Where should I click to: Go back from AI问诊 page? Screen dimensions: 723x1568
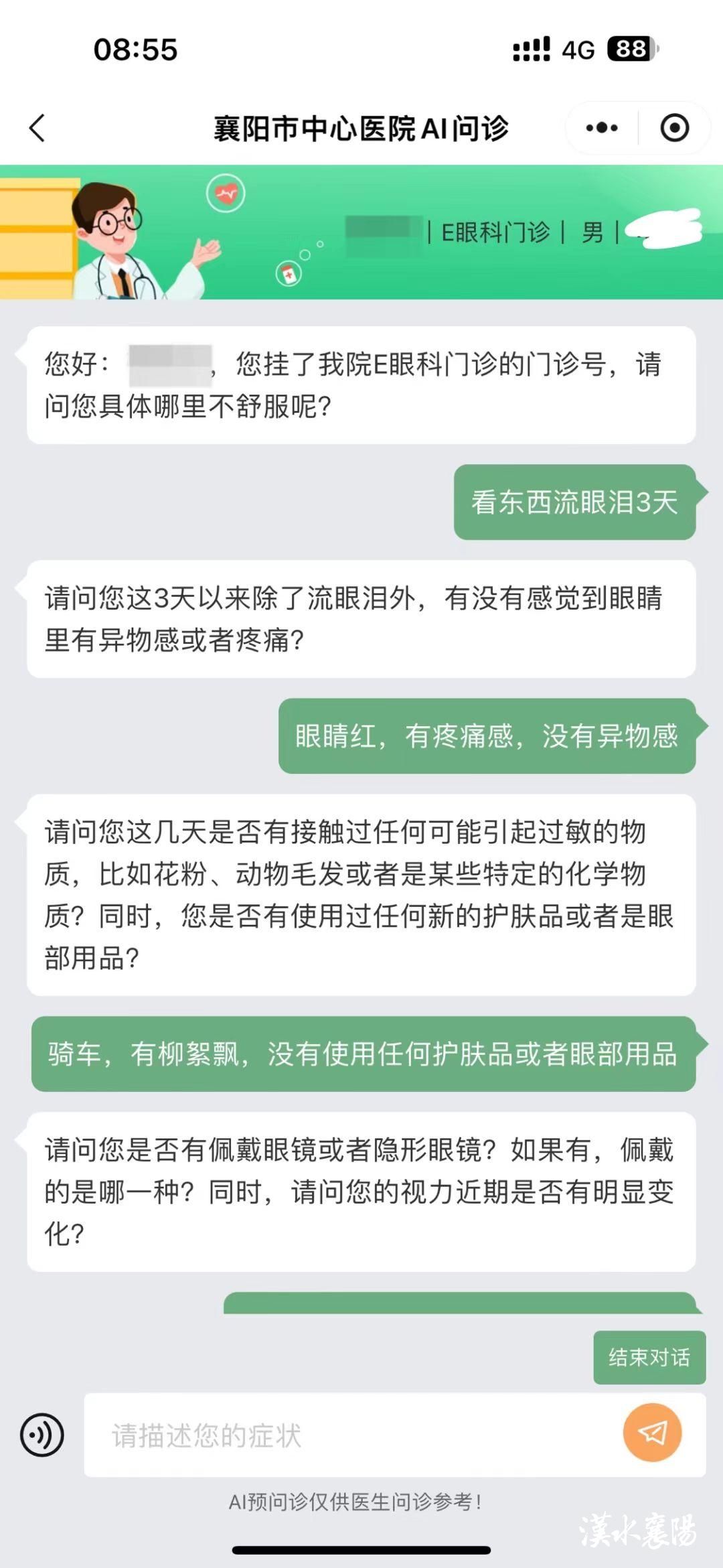pyautogui.click(x=37, y=128)
